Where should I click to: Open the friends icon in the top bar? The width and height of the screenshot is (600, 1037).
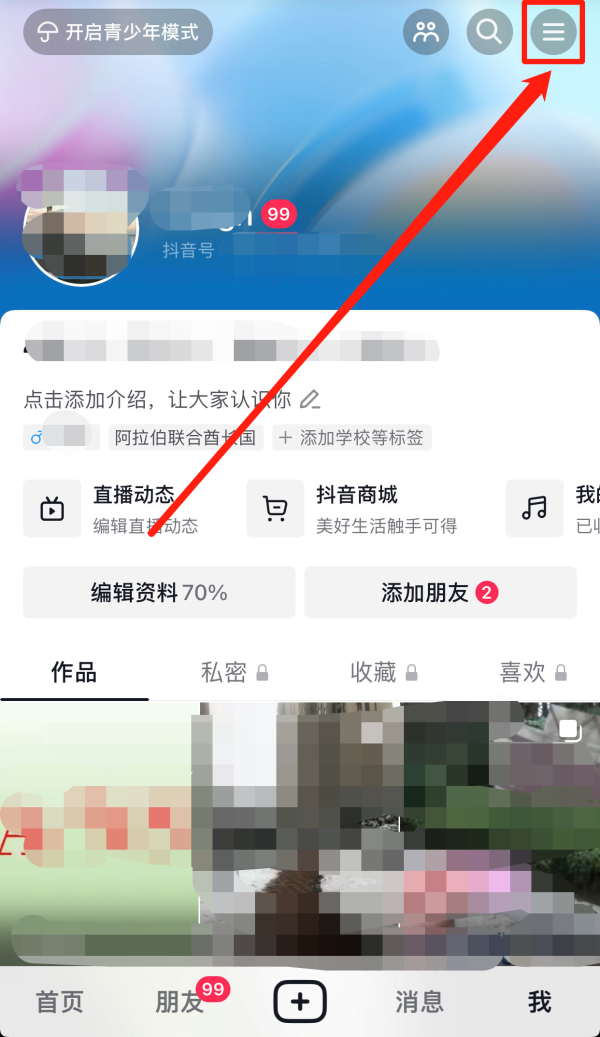[x=426, y=32]
